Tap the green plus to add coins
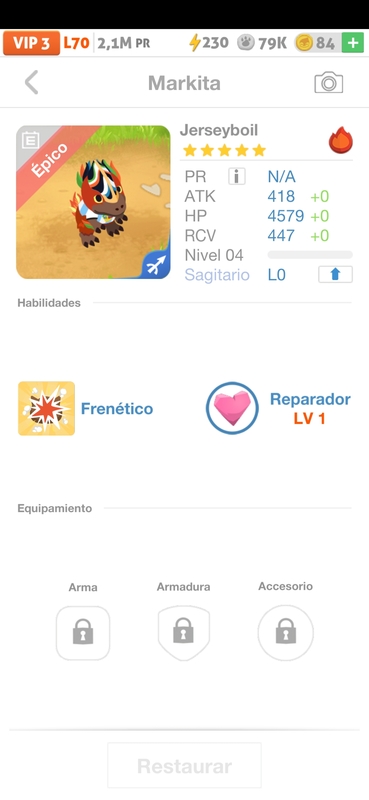Screen dimensions: 369x800 [x=353, y=43]
